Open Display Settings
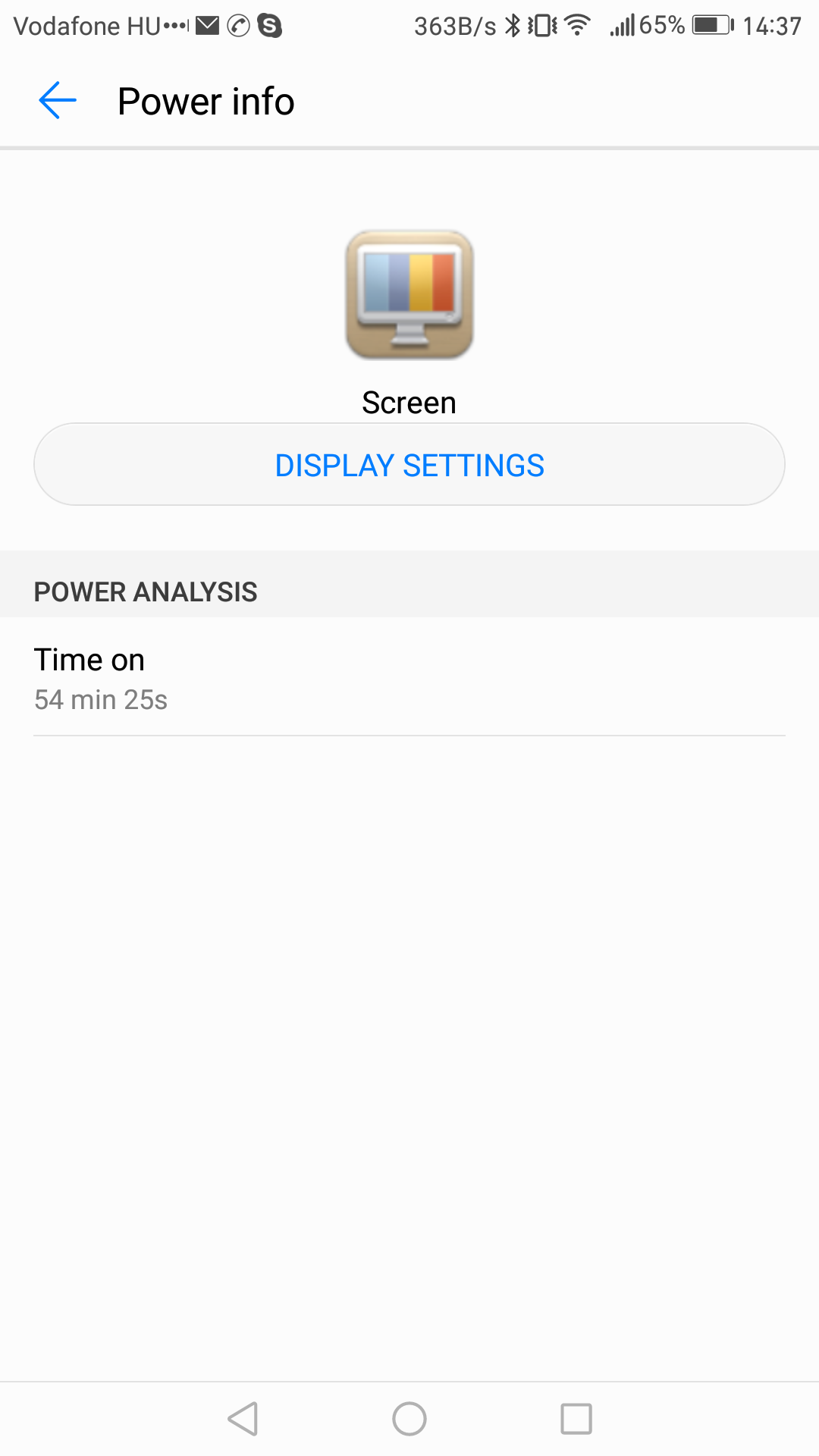This screenshot has width=819, height=1456. (409, 464)
